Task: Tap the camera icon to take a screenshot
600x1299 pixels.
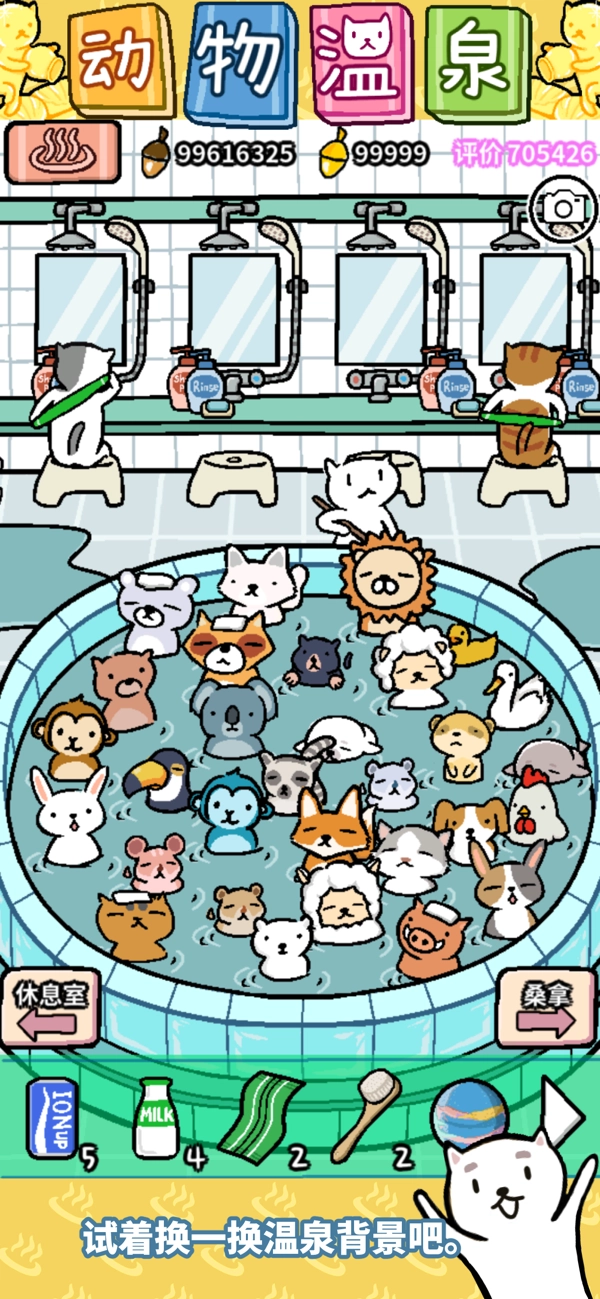Action: pyautogui.click(x=563, y=208)
